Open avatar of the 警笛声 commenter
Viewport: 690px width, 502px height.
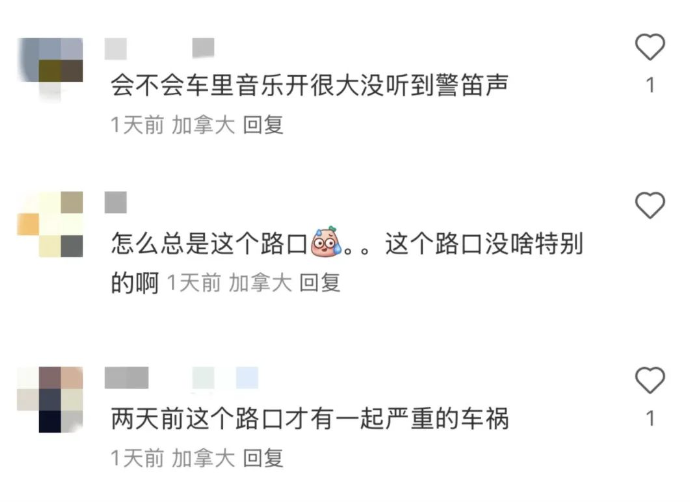click(x=51, y=60)
